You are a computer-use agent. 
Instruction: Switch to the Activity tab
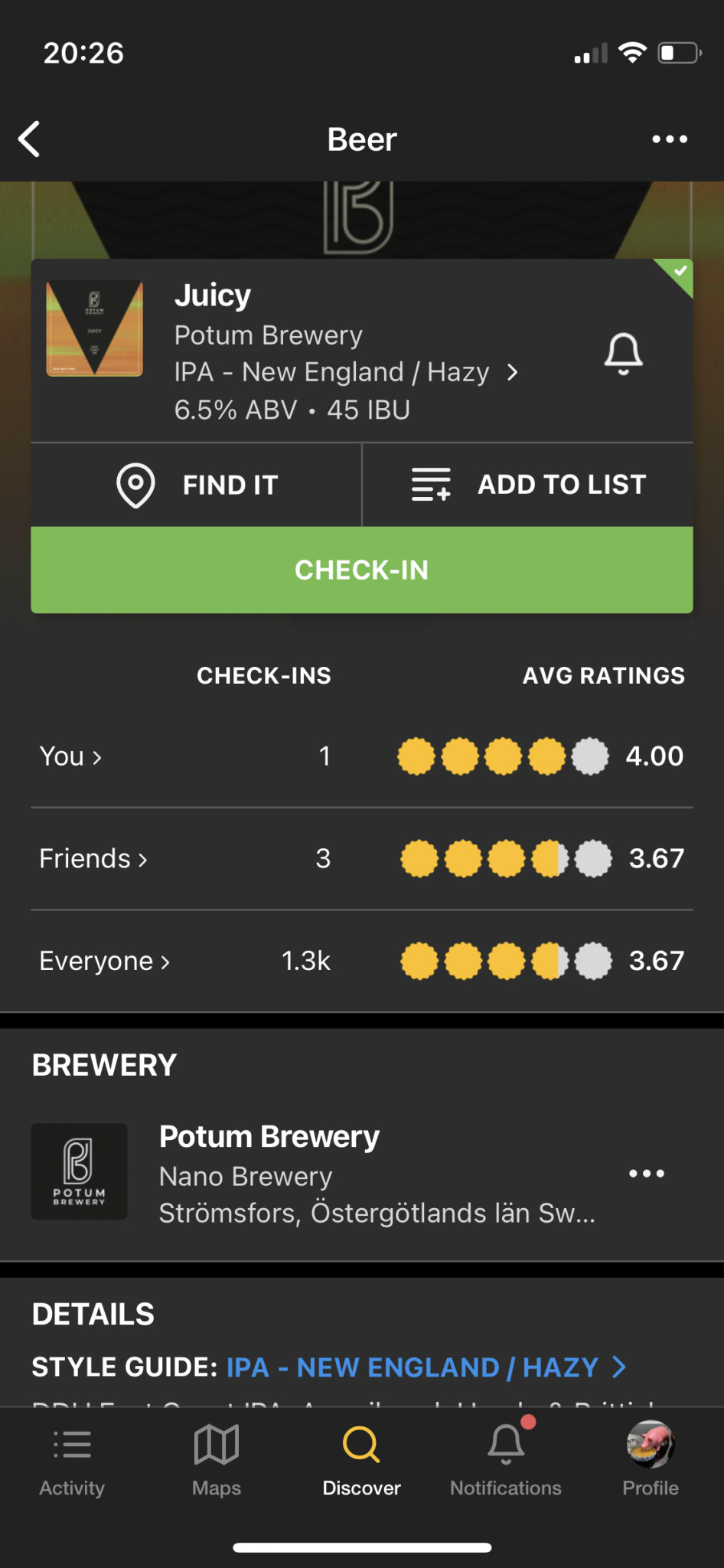[x=72, y=1459]
